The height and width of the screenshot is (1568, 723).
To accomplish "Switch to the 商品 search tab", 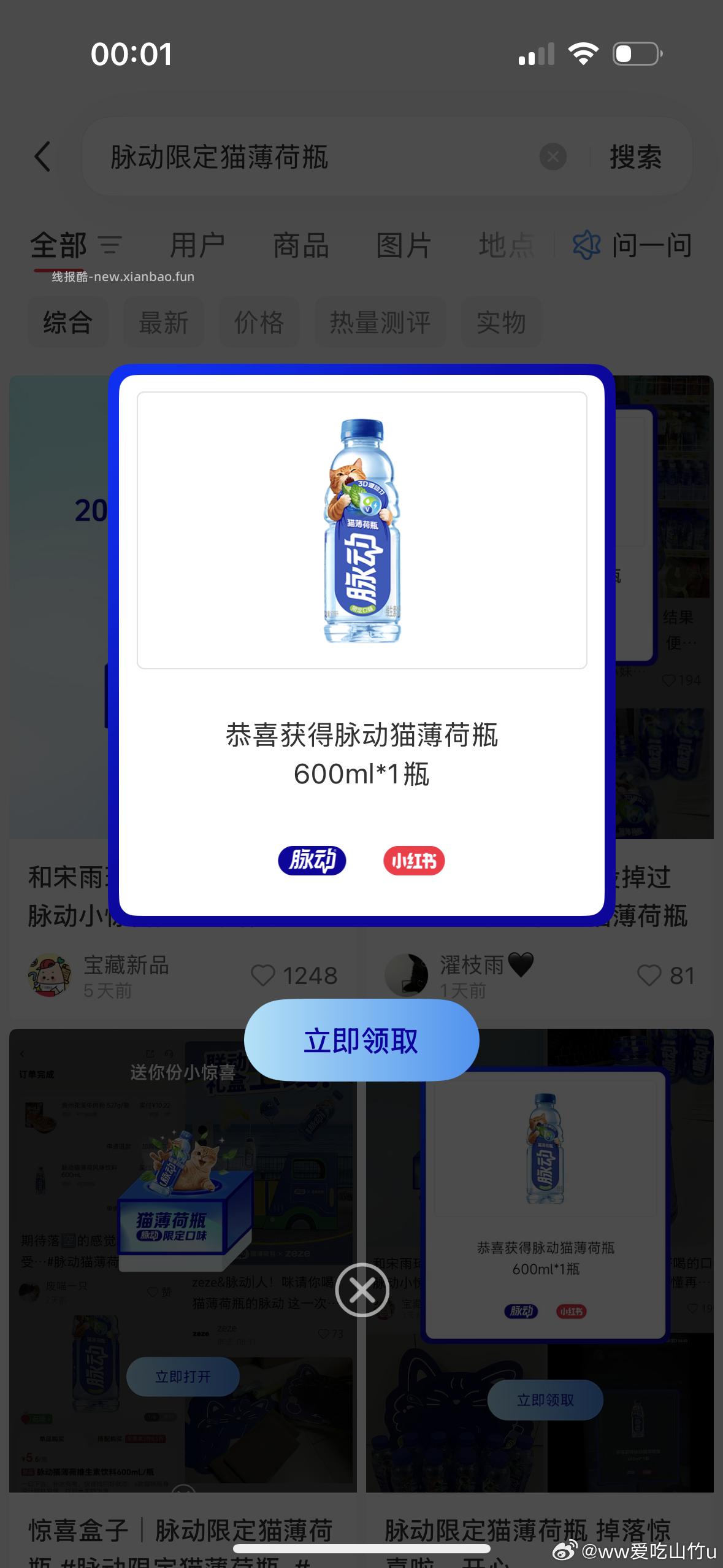I will point(300,245).
